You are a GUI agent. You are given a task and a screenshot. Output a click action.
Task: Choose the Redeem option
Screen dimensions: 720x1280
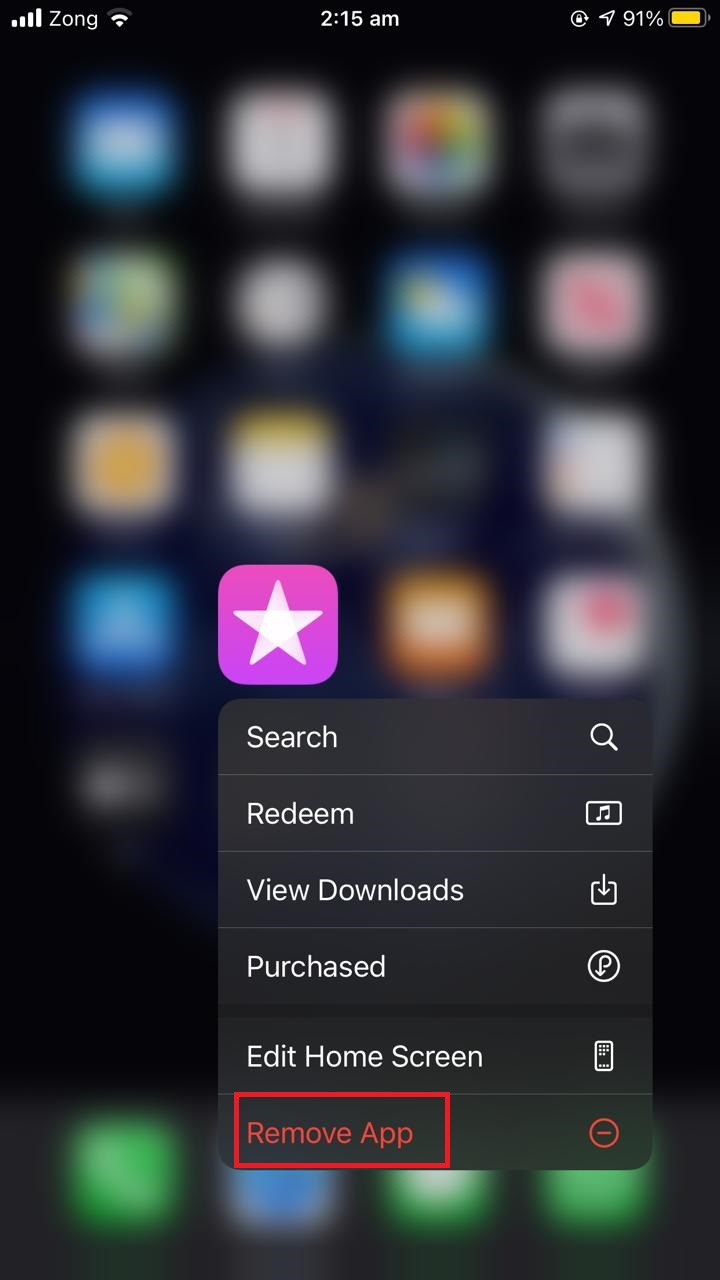pos(435,813)
